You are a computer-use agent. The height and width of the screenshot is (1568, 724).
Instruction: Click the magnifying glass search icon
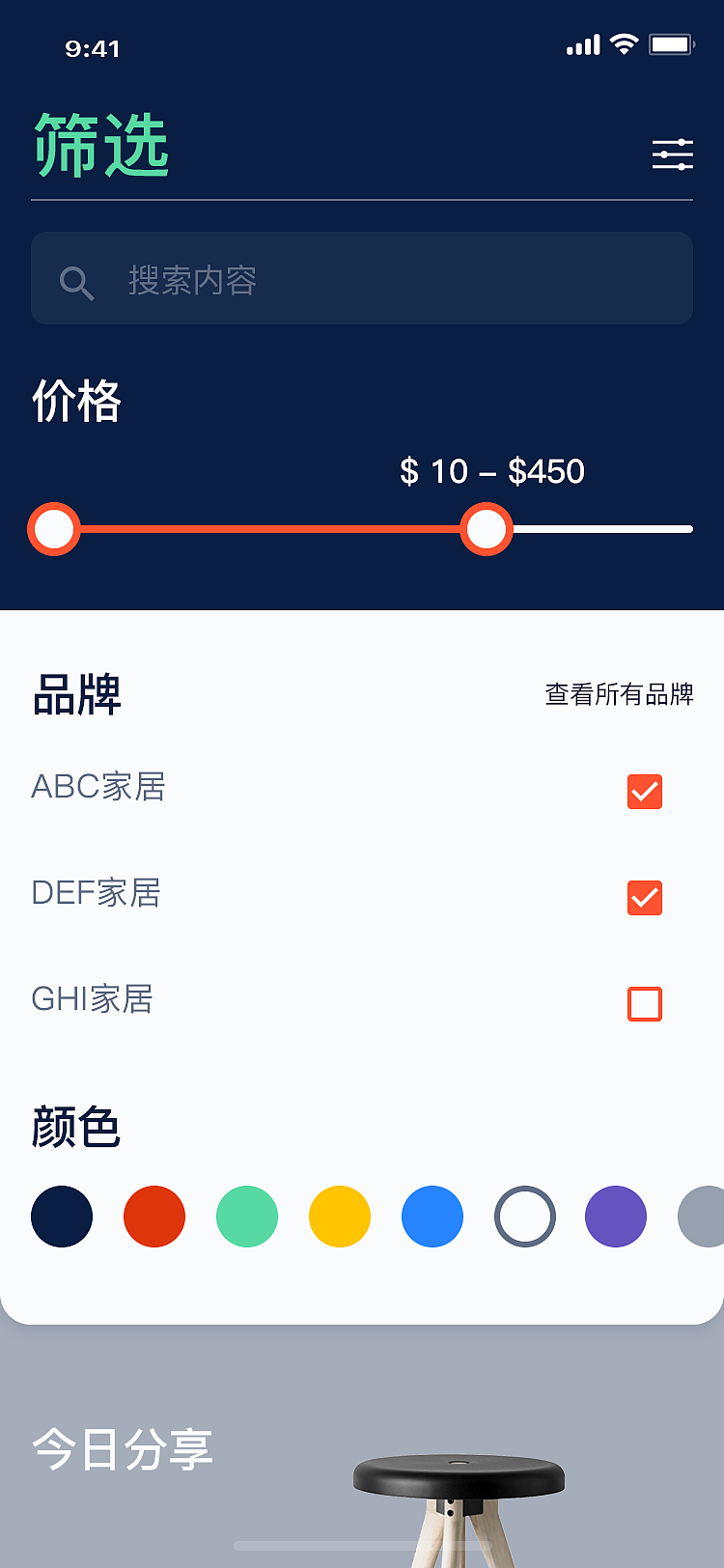click(x=77, y=283)
